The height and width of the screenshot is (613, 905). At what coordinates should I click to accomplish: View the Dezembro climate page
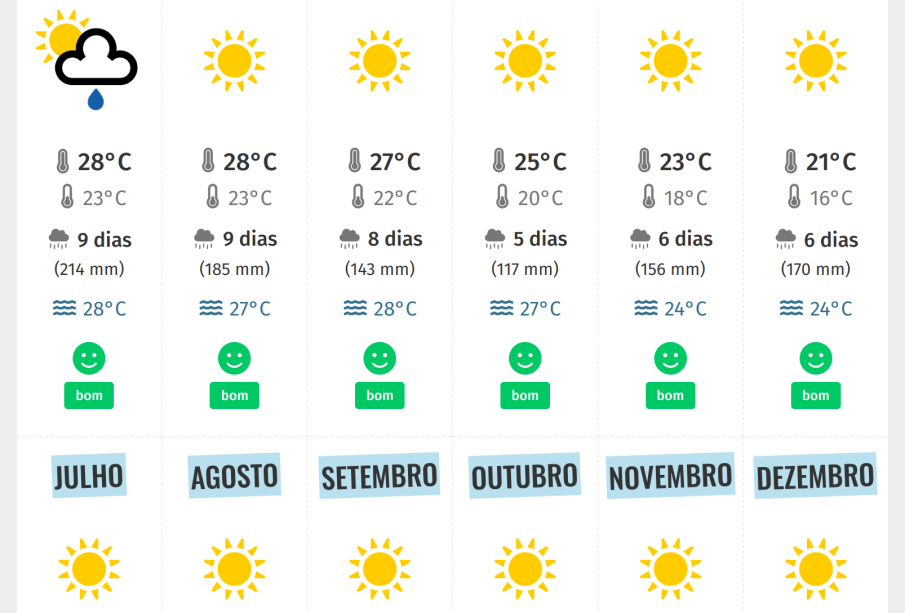(x=815, y=476)
